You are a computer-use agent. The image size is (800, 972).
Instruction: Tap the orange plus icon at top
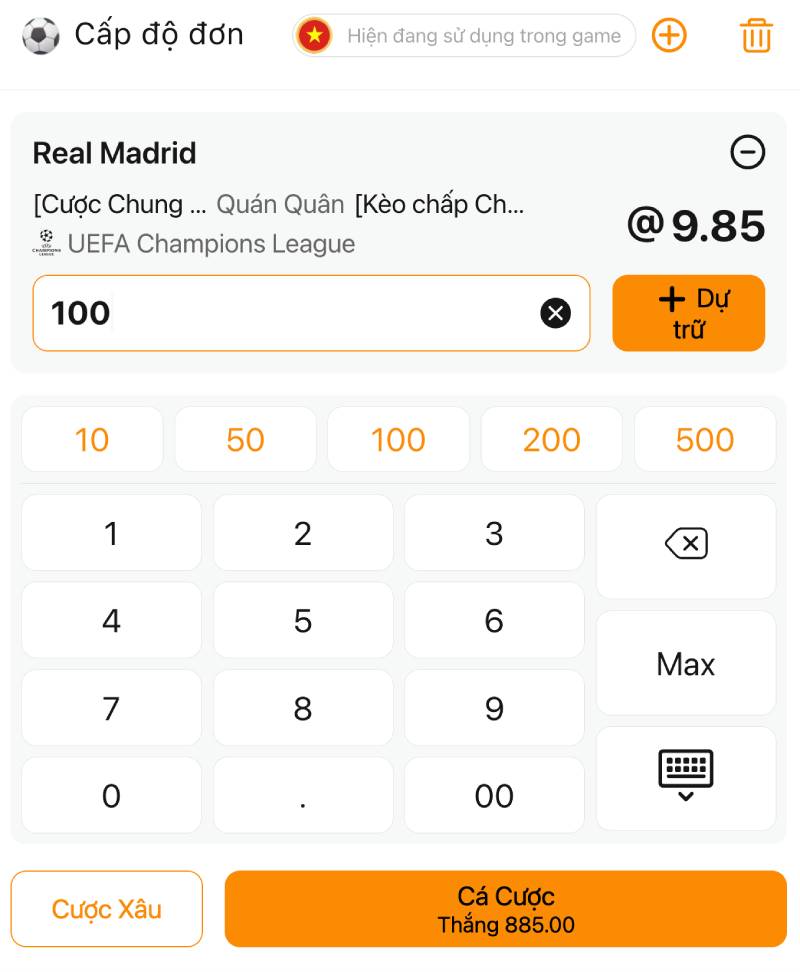tap(669, 36)
